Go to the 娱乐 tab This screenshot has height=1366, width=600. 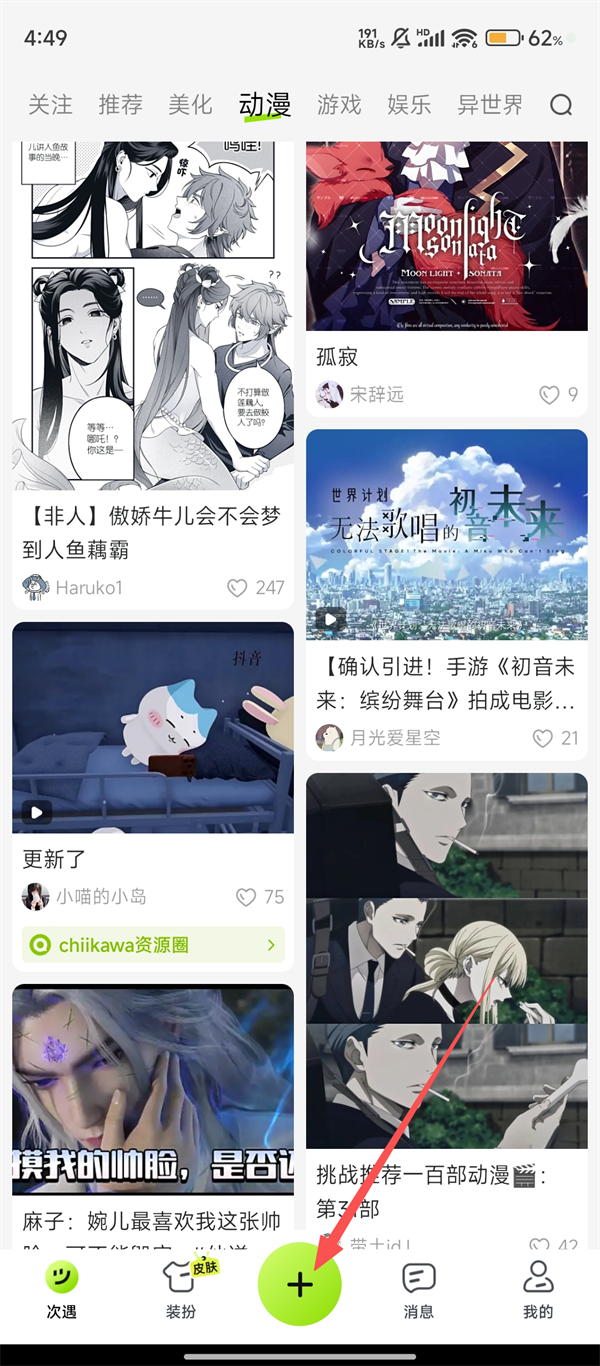point(409,104)
